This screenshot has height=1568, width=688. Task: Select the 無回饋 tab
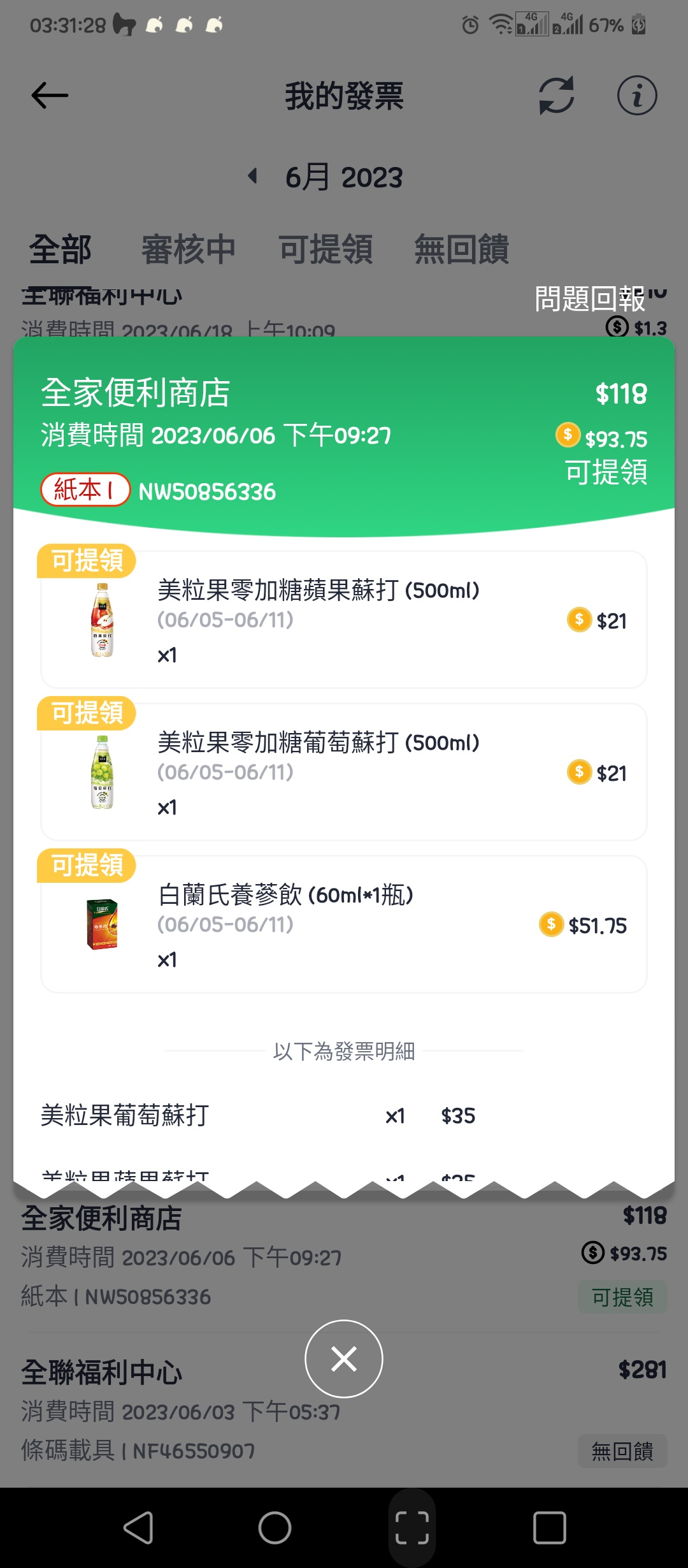tap(461, 249)
